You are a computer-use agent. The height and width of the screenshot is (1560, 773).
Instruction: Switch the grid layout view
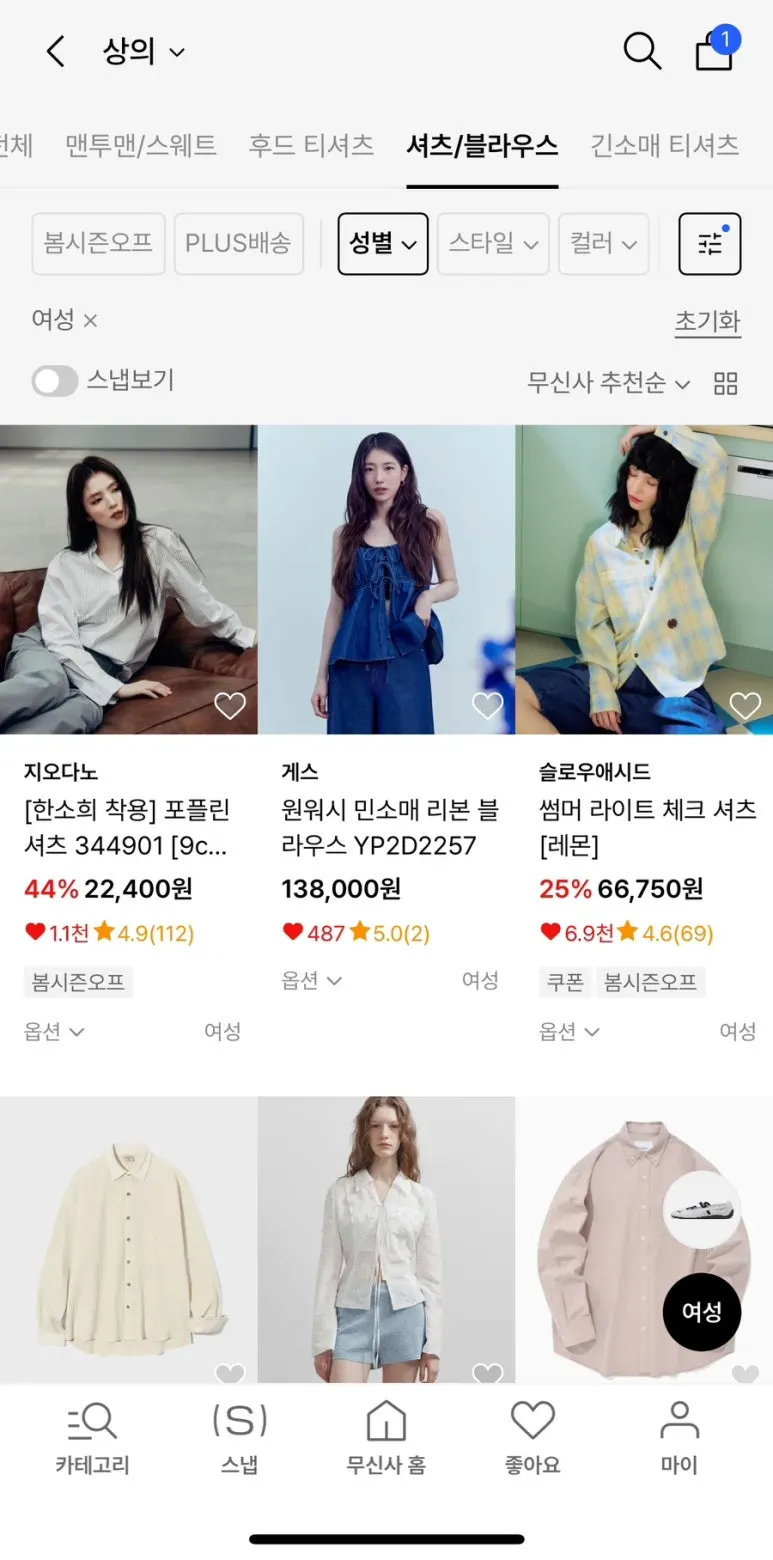[726, 383]
